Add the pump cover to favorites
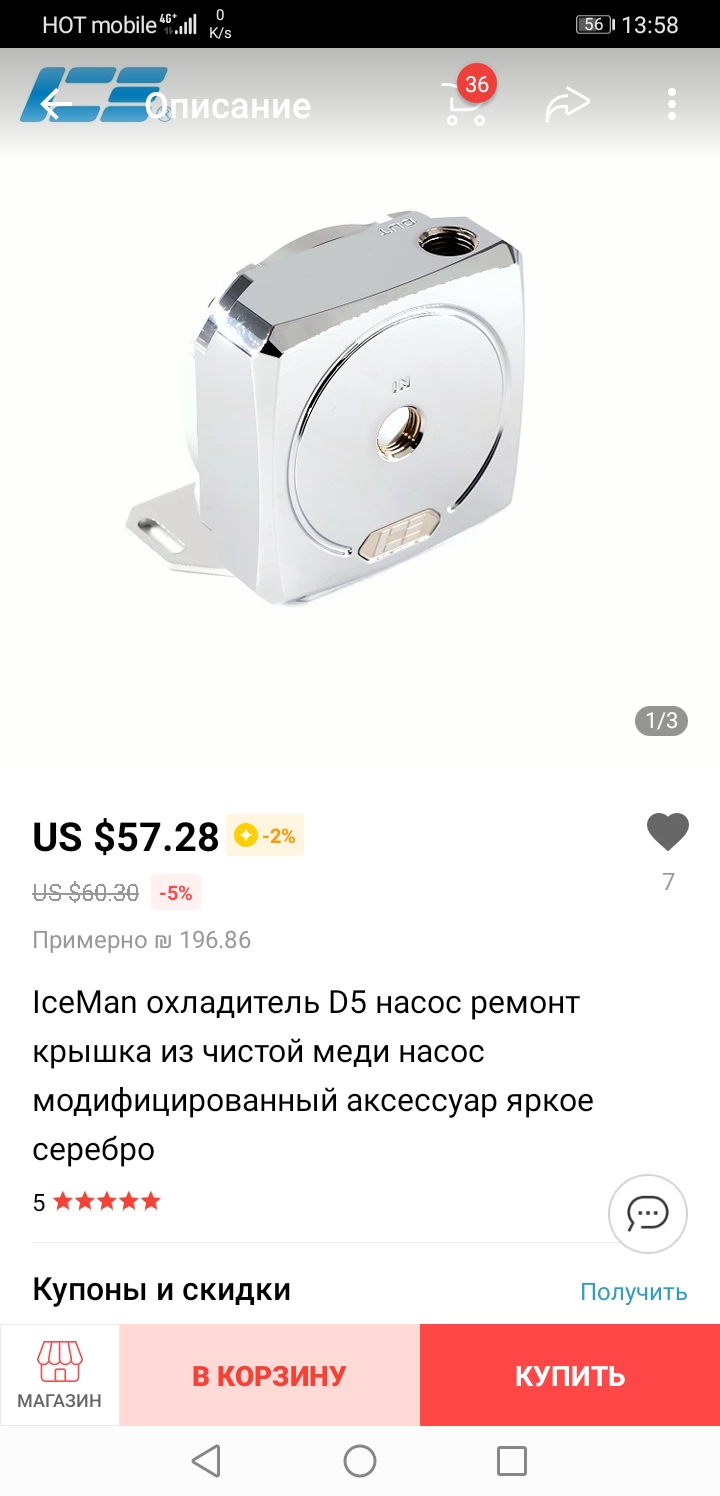 [668, 832]
